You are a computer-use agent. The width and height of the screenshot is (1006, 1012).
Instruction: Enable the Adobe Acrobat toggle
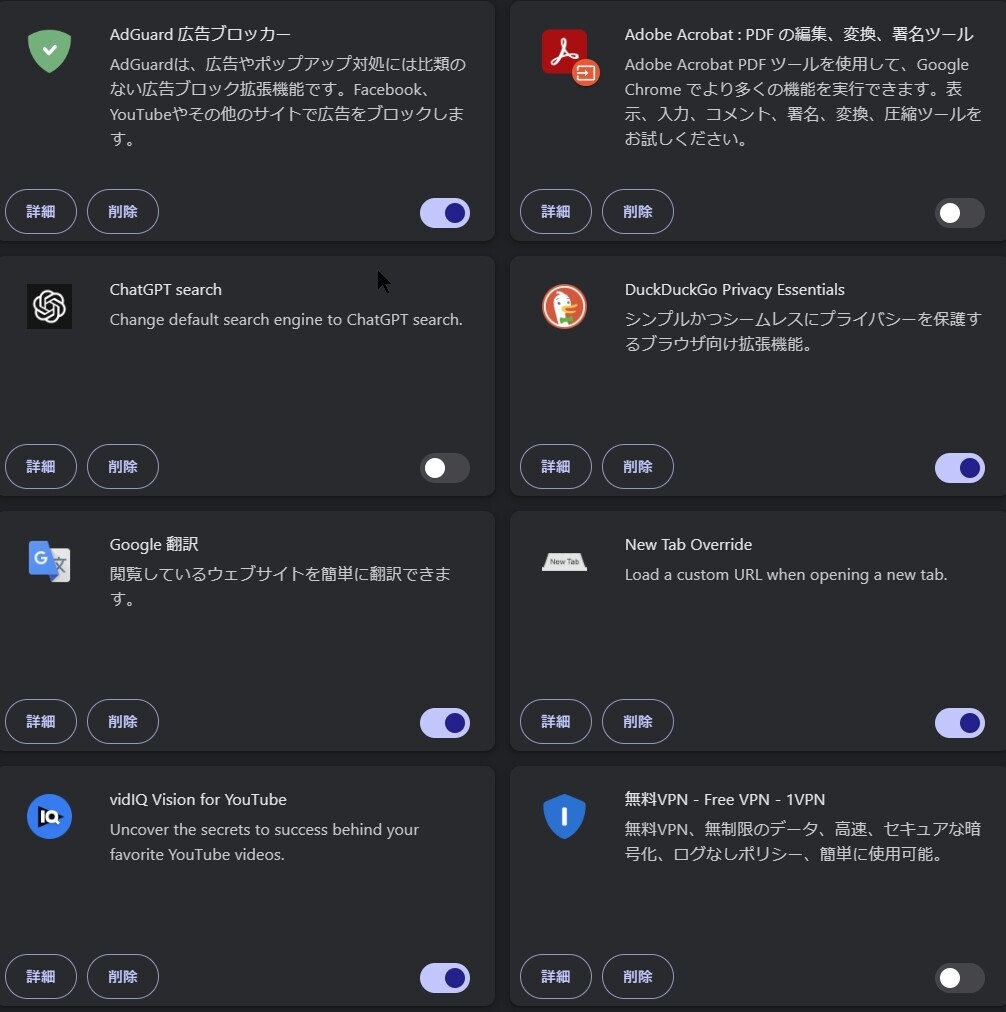click(x=960, y=213)
